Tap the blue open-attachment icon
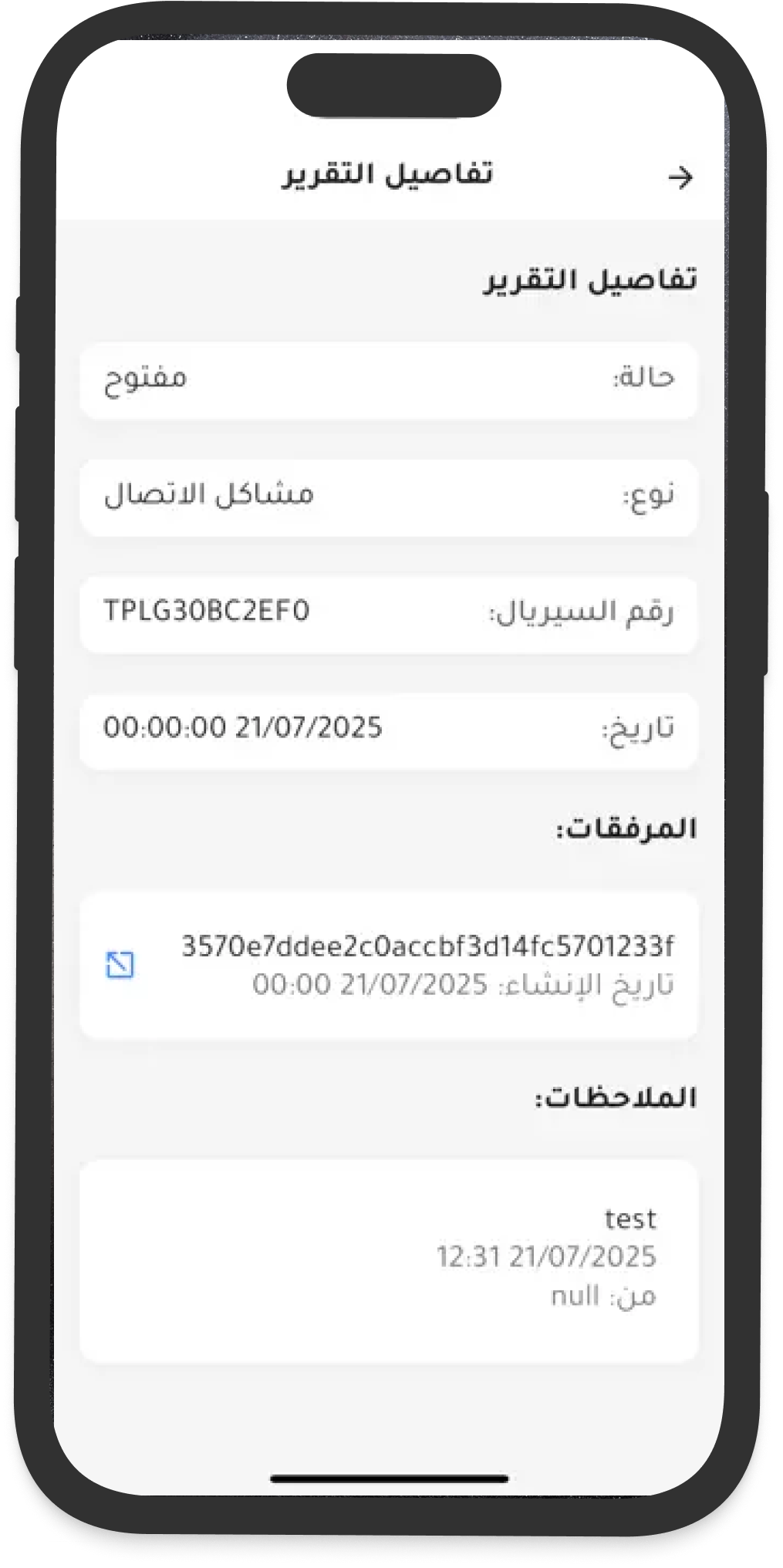The width and height of the screenshot is (783, 1568). pos(120,965)
